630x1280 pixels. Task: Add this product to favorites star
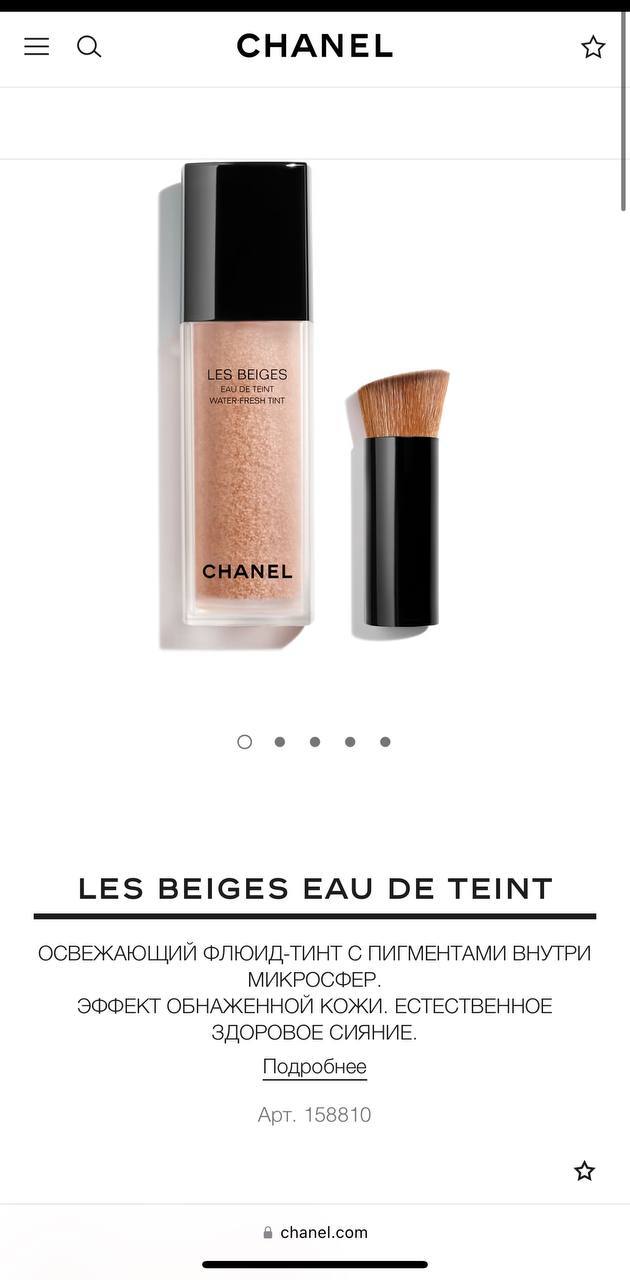click(x=585, y=1171)
